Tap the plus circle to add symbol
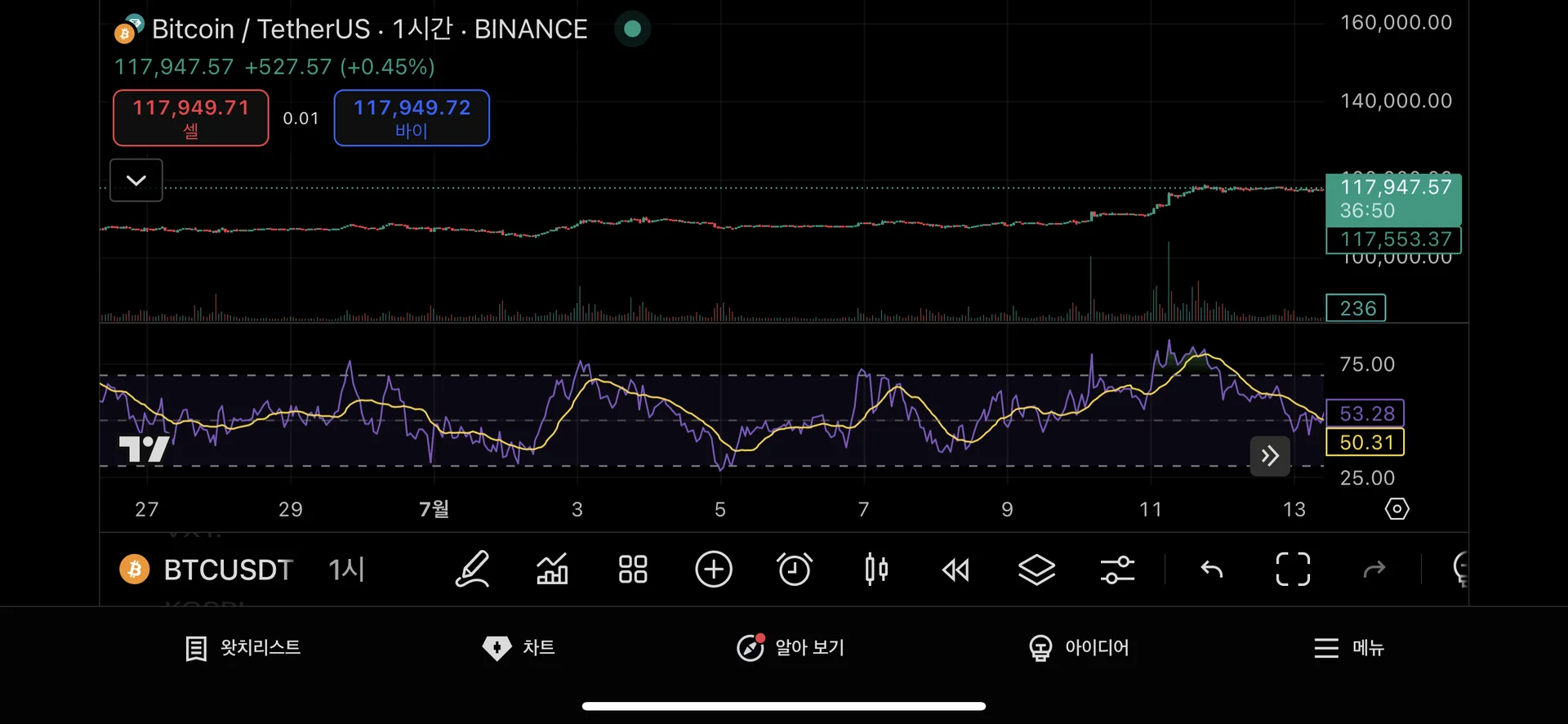The height and width of the screenshot is (724, 1568). (x=713, y=570)
